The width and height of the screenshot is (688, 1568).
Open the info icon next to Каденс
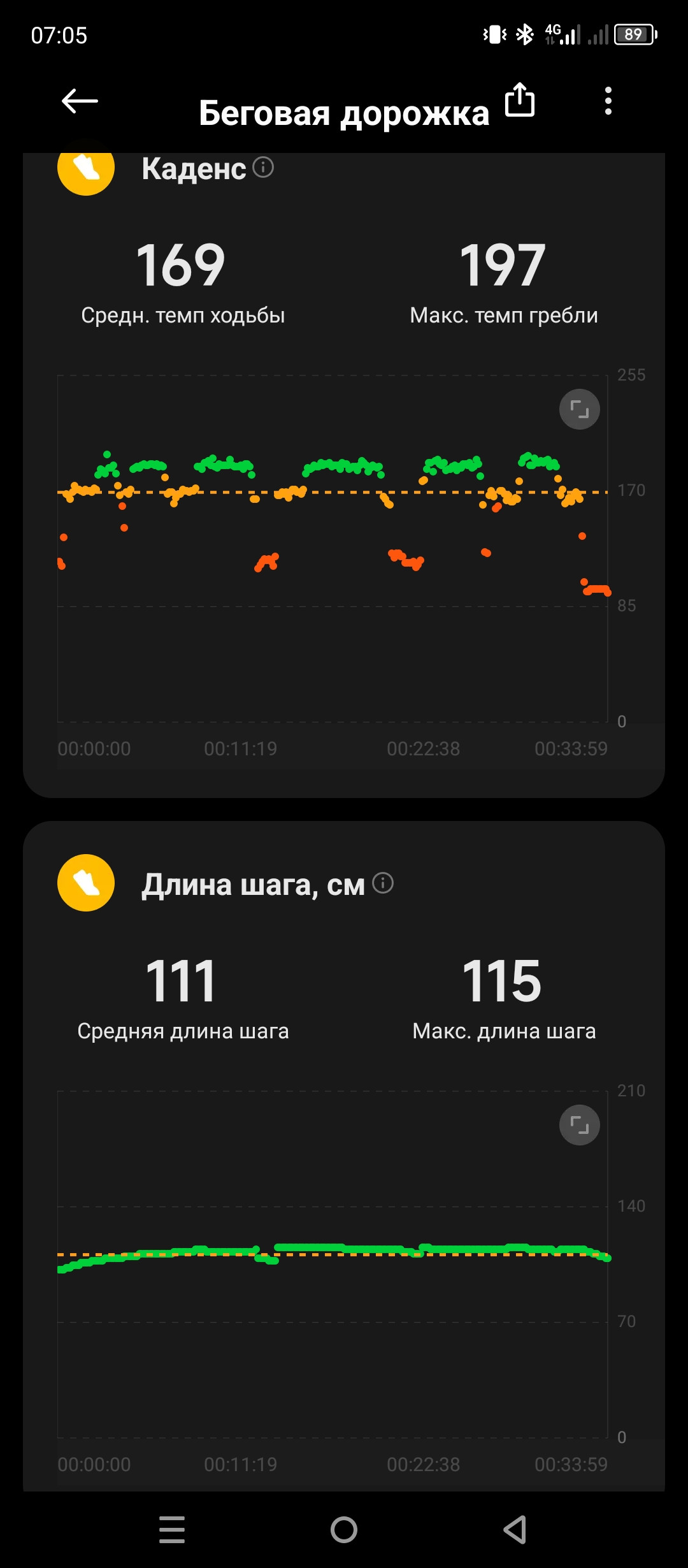(x=263, y=167)
